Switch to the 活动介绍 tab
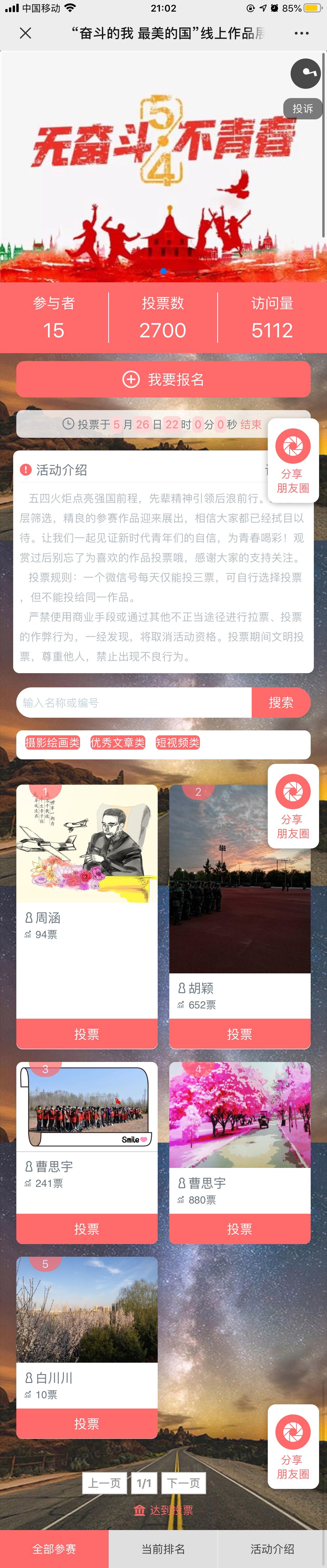 pyautogui.click(x=272, y=1548)
